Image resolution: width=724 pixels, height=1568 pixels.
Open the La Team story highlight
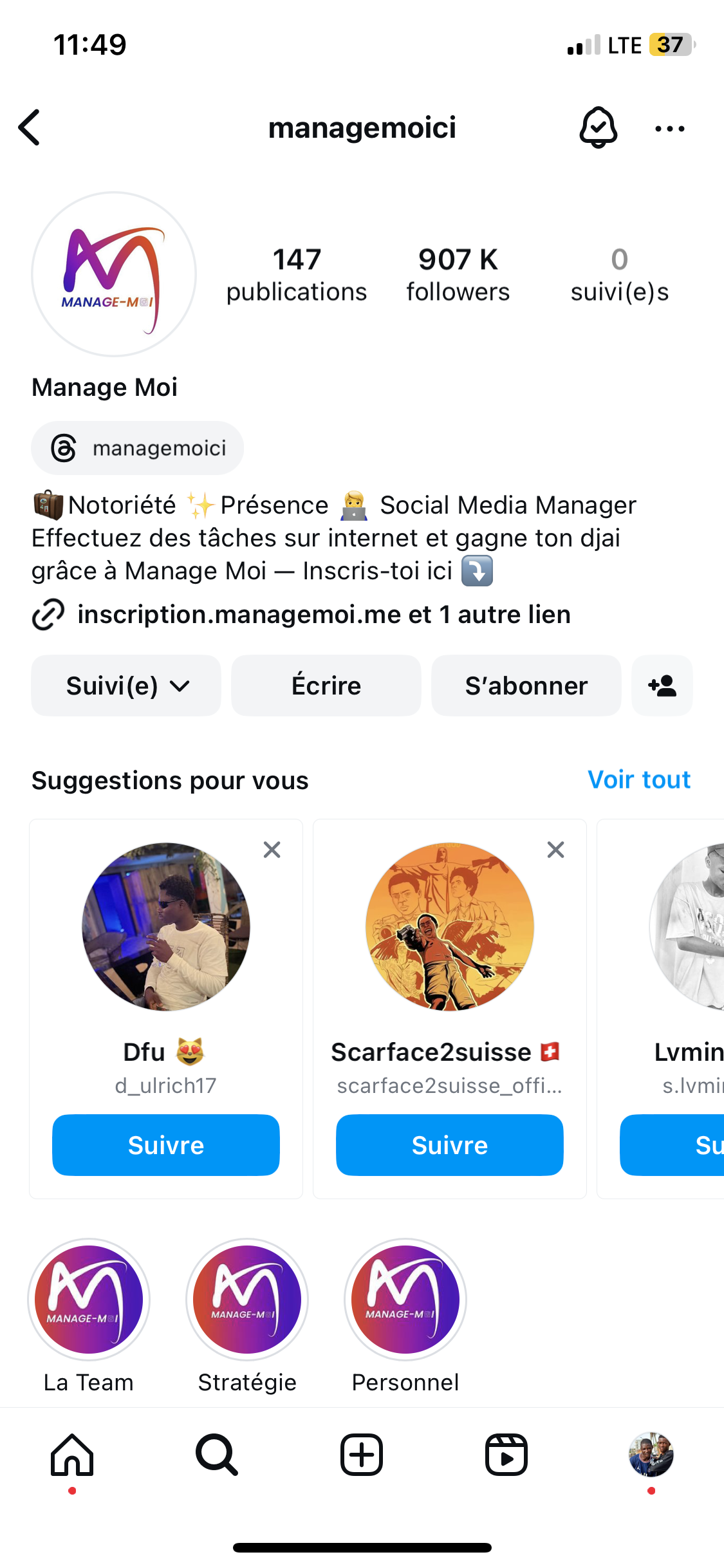click(x=89, y=1300)
